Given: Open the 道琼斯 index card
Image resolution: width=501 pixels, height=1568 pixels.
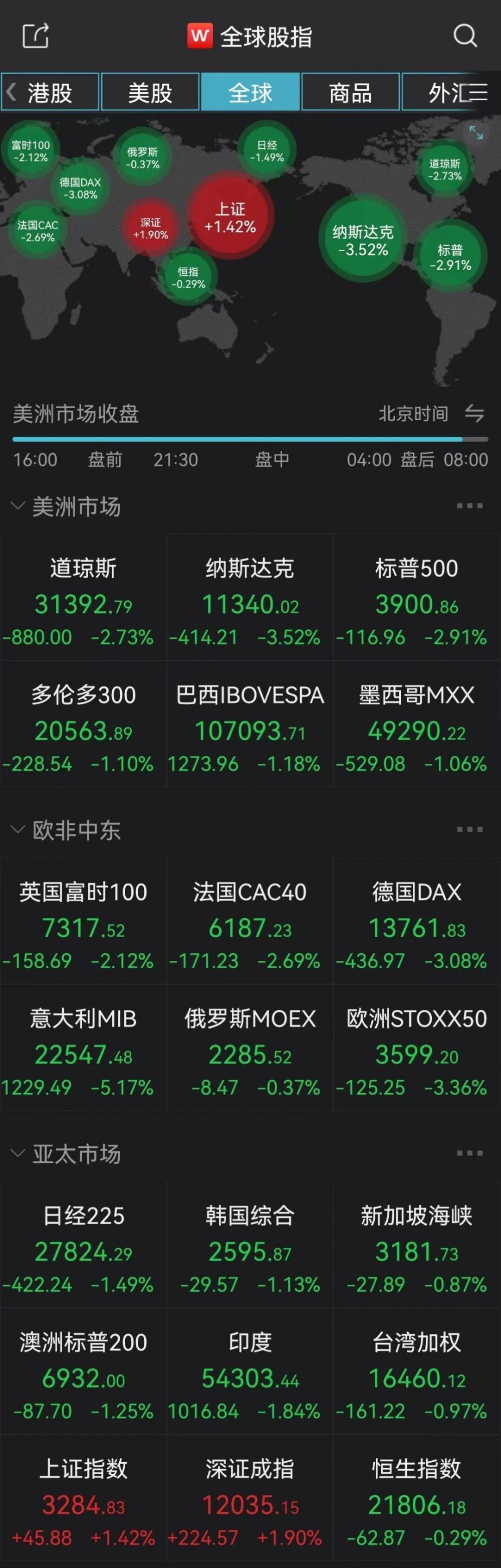Looking at the screenshot, I should (x=83, y=600).
